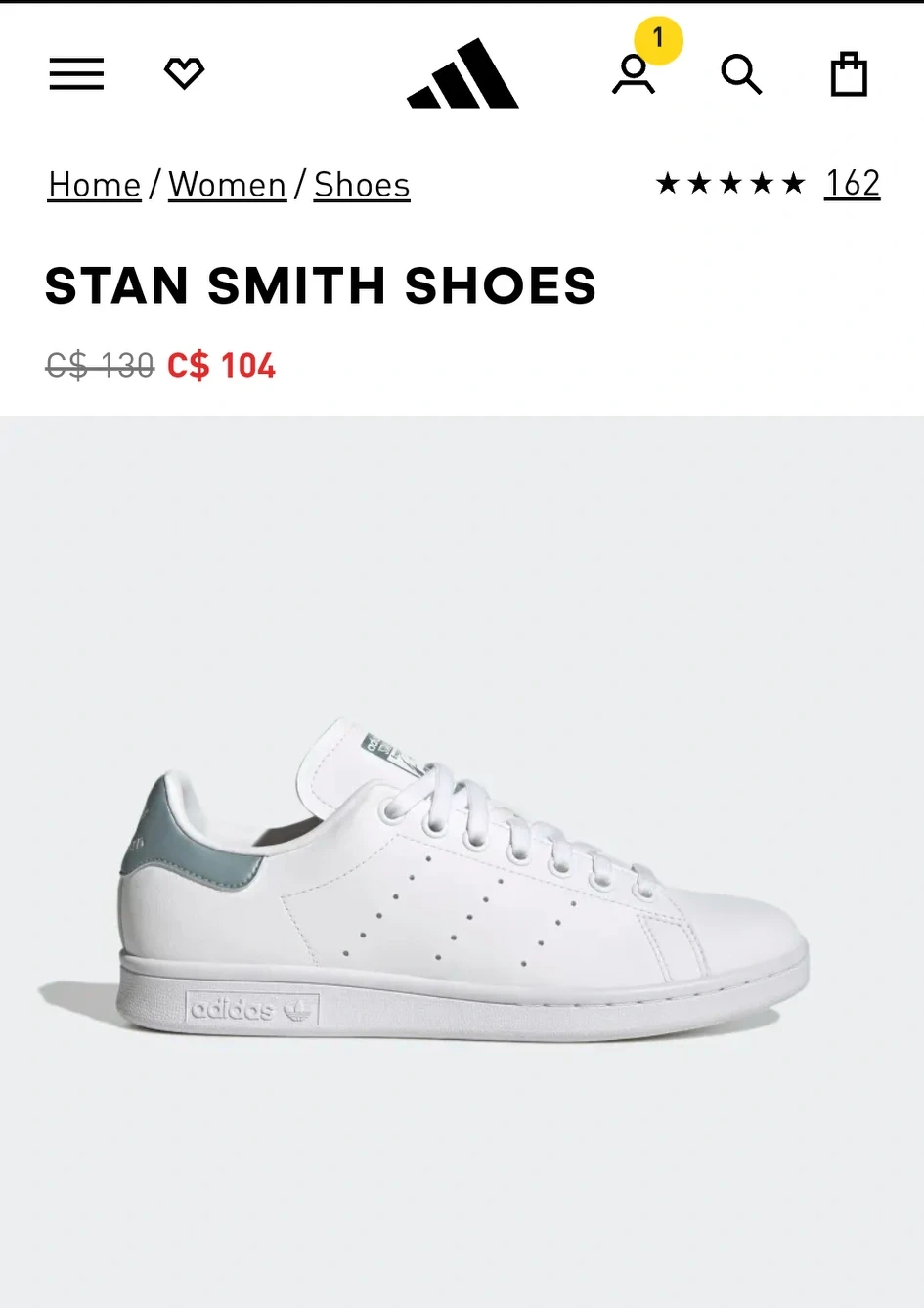
Task: Open the Women breadcrumb link
Action: coord(227,185)
